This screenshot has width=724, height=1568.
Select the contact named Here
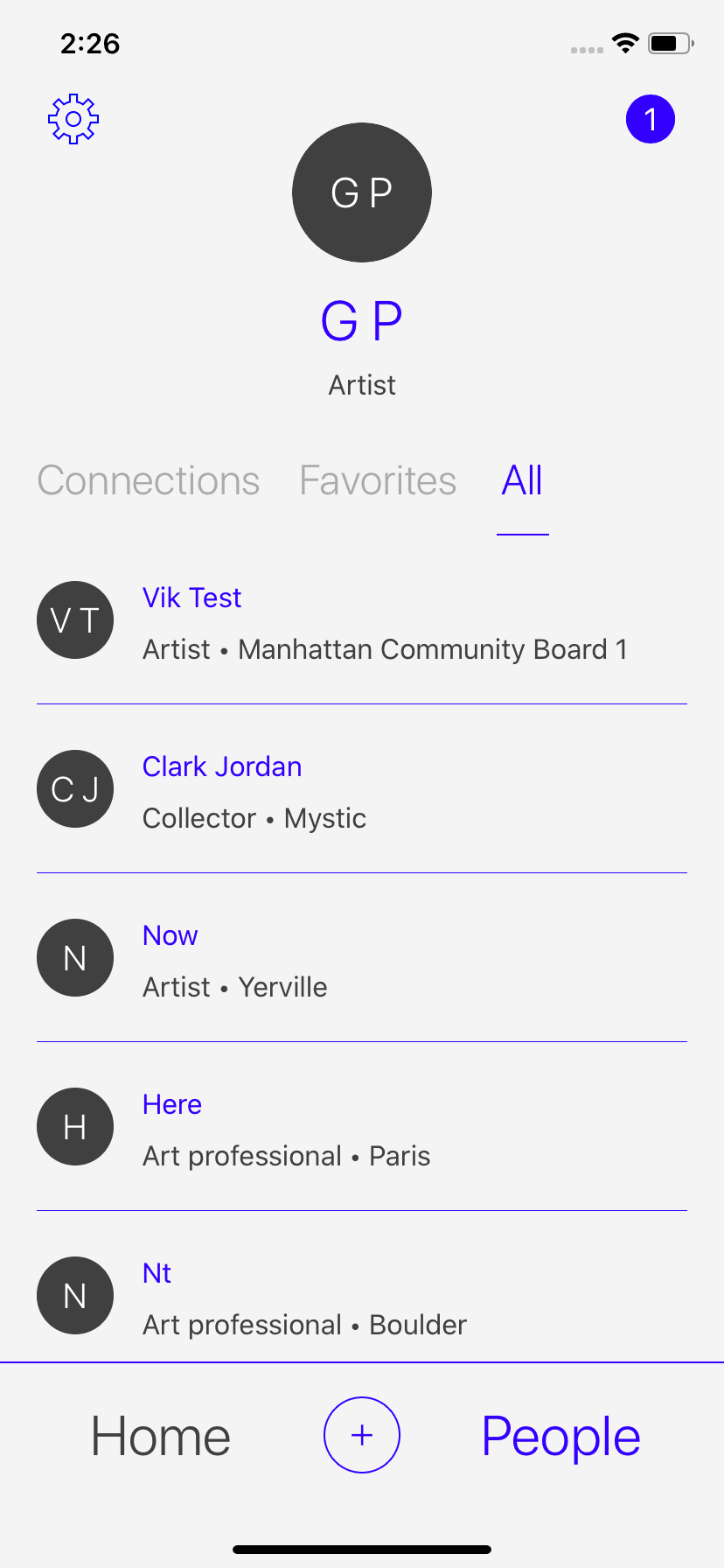[x=171, y=1103]
